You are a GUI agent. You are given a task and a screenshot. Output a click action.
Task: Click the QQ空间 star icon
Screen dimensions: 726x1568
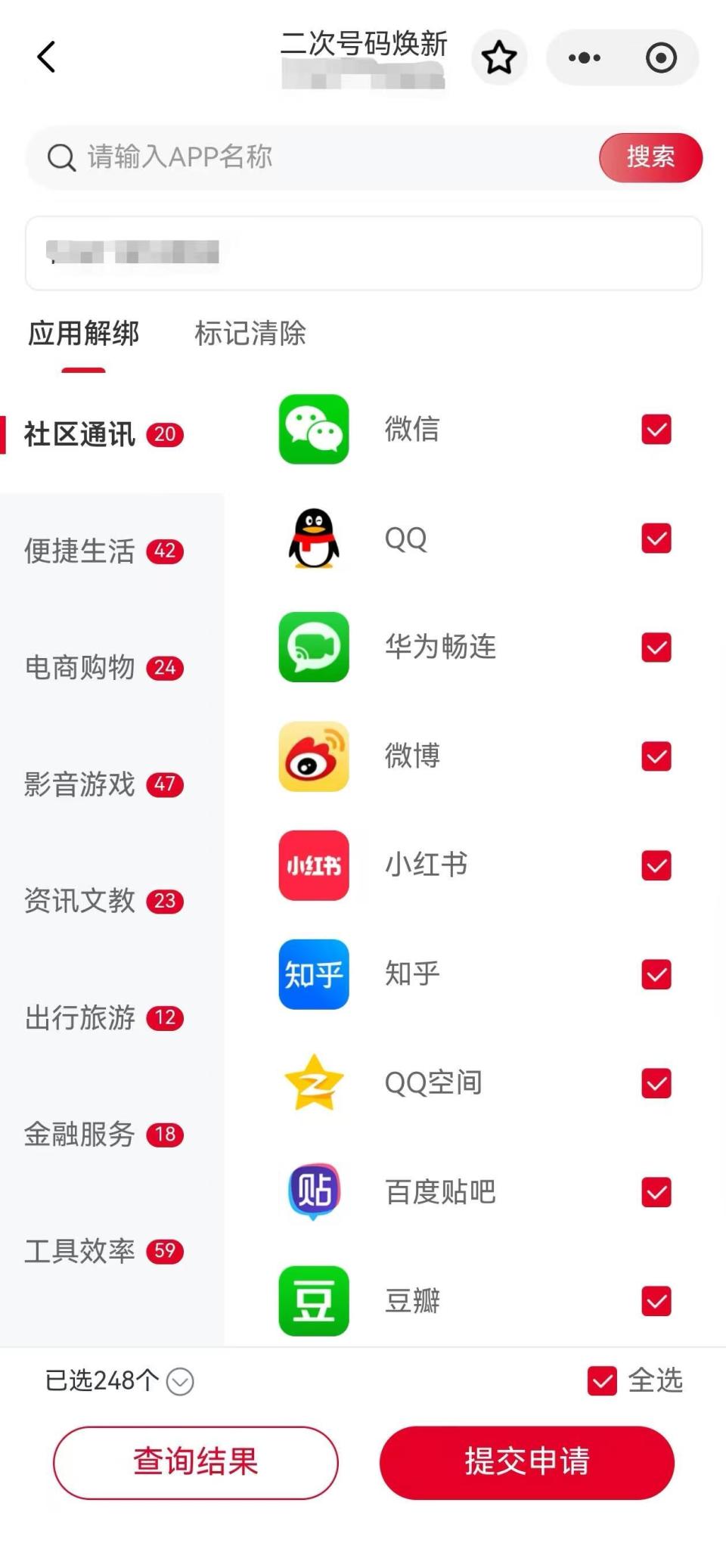pos(313,1084)
